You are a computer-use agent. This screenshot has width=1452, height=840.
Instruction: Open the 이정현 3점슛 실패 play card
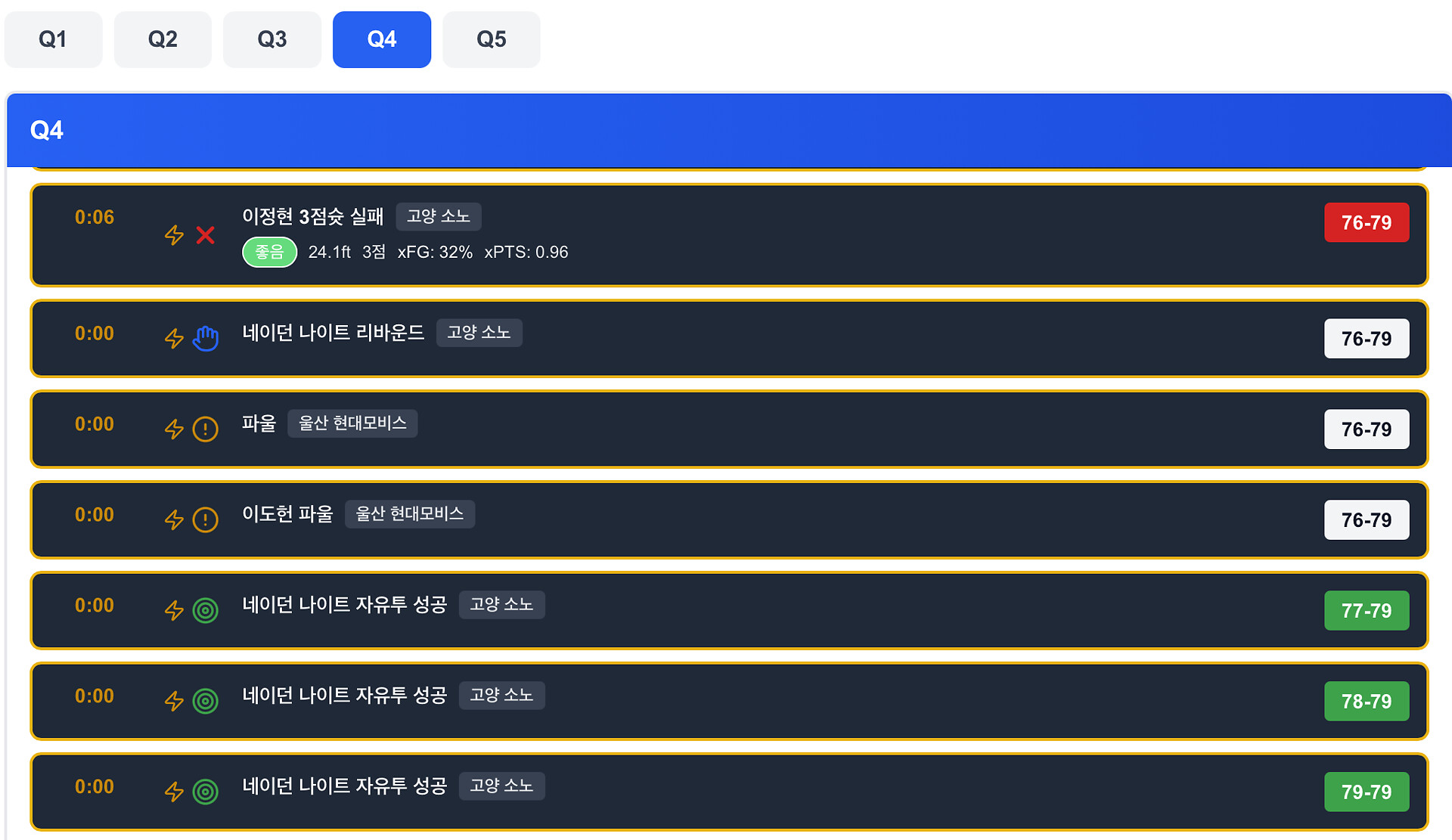pos(729,235)
